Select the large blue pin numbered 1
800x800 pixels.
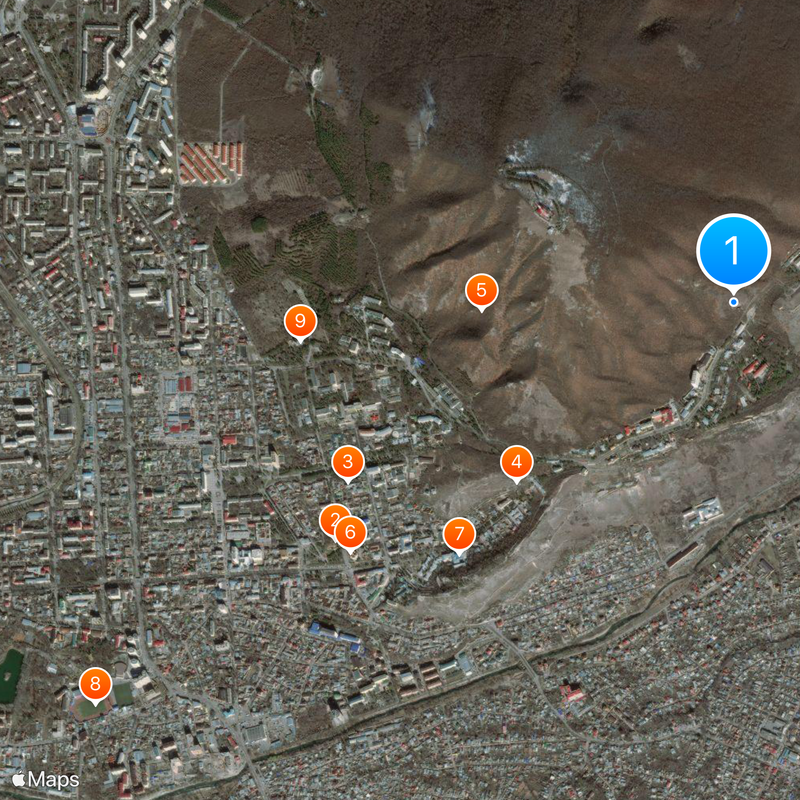click(733, 250)
